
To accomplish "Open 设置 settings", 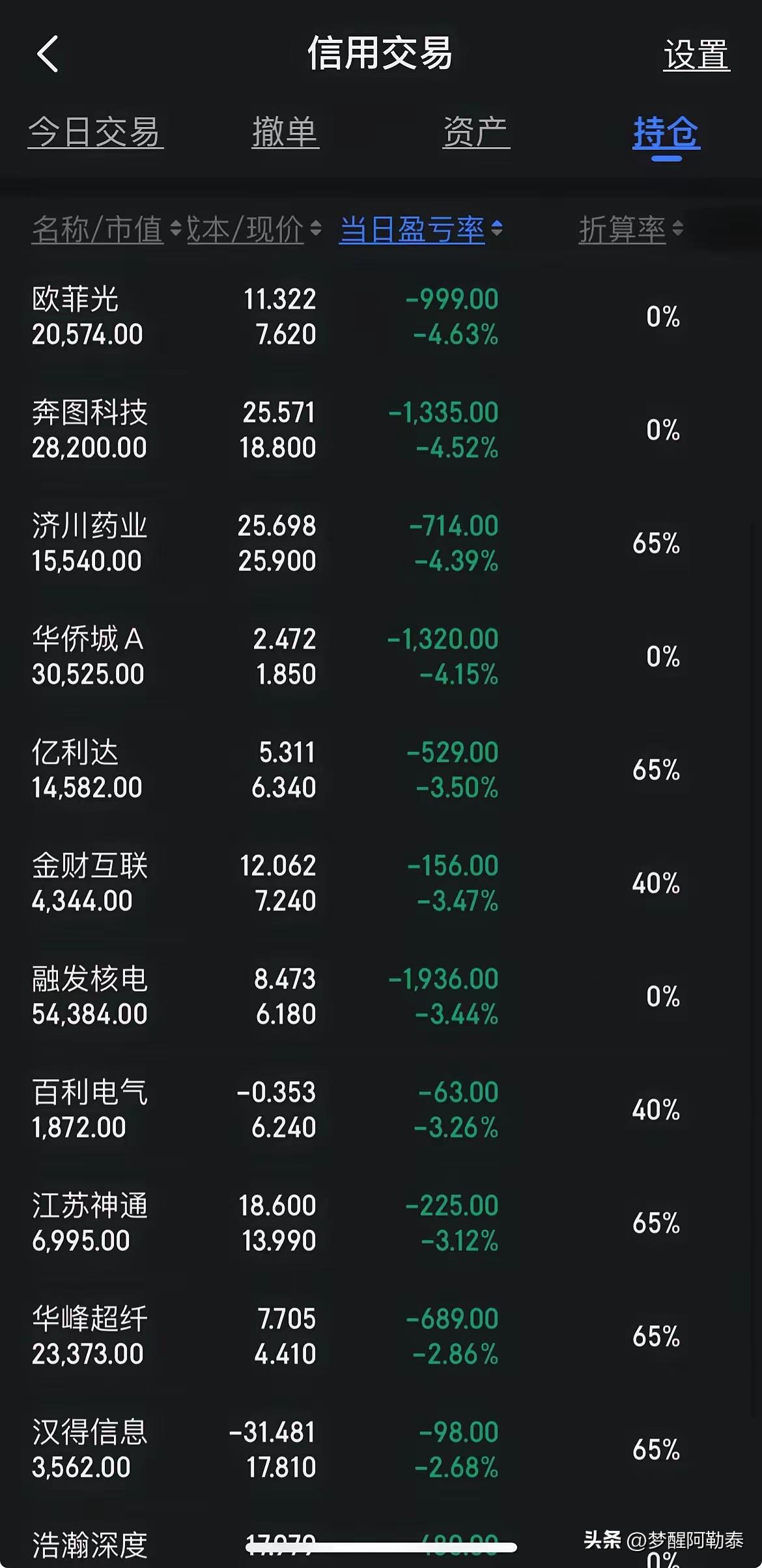I will (x=696, y=55).
